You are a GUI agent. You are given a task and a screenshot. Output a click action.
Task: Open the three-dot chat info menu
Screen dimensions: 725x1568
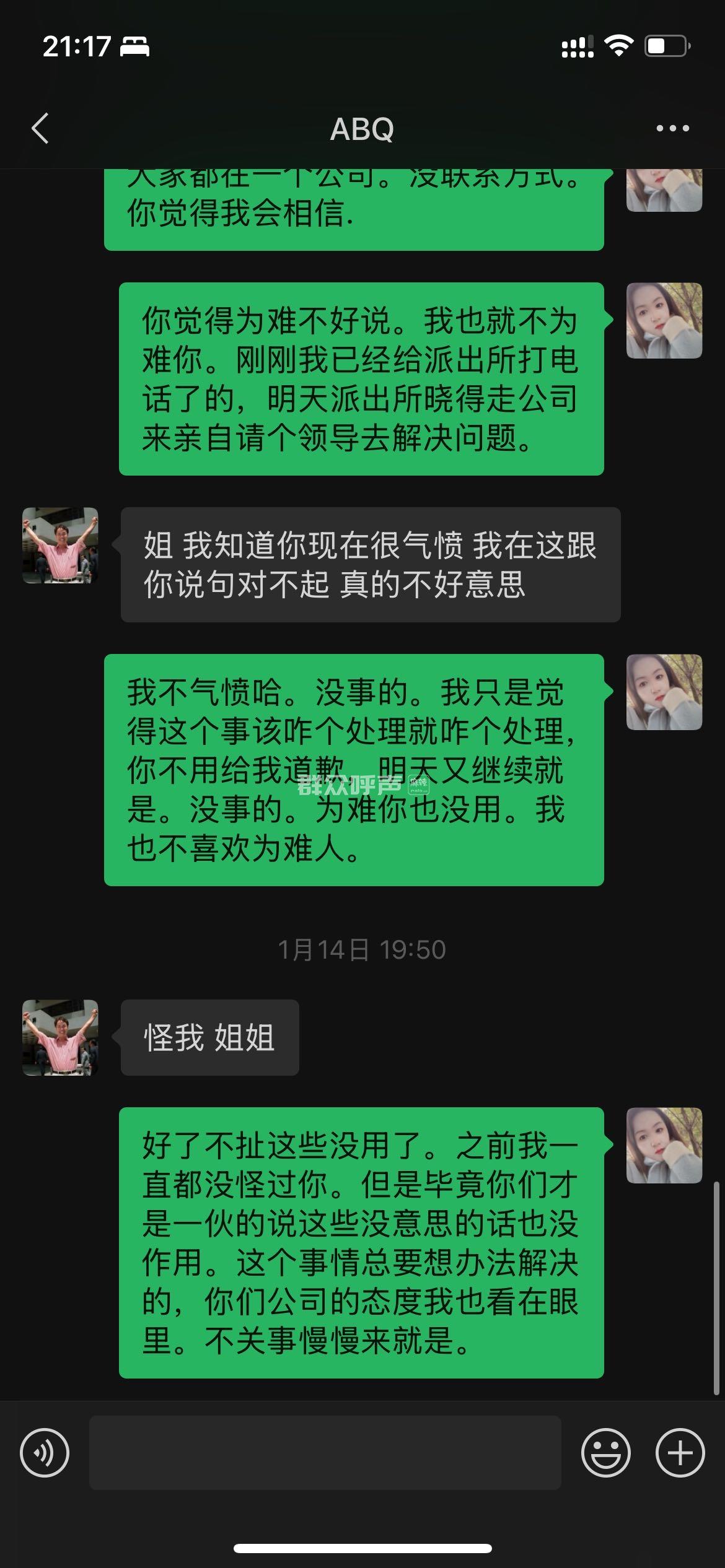click(672, 129)
